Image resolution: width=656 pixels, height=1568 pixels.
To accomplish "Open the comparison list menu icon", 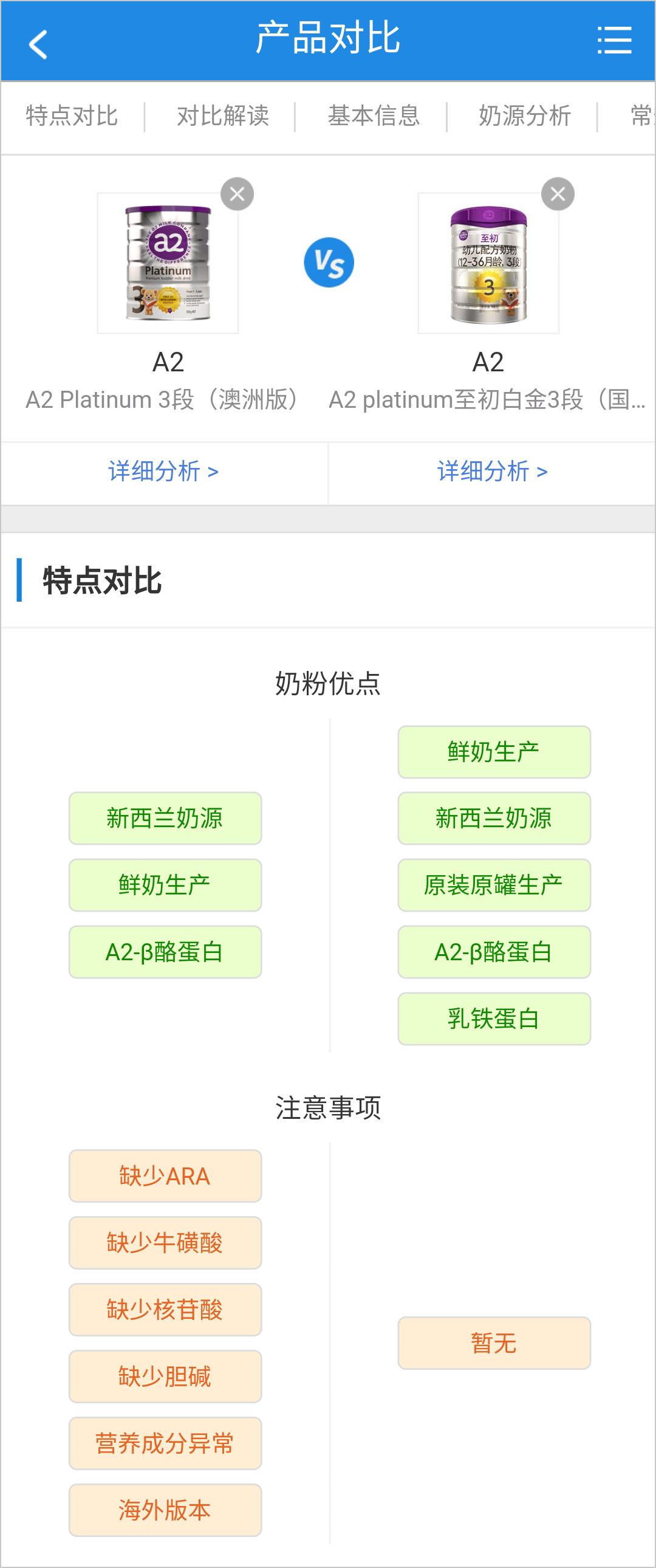I will pyautogui.click(x=614, y=40).
